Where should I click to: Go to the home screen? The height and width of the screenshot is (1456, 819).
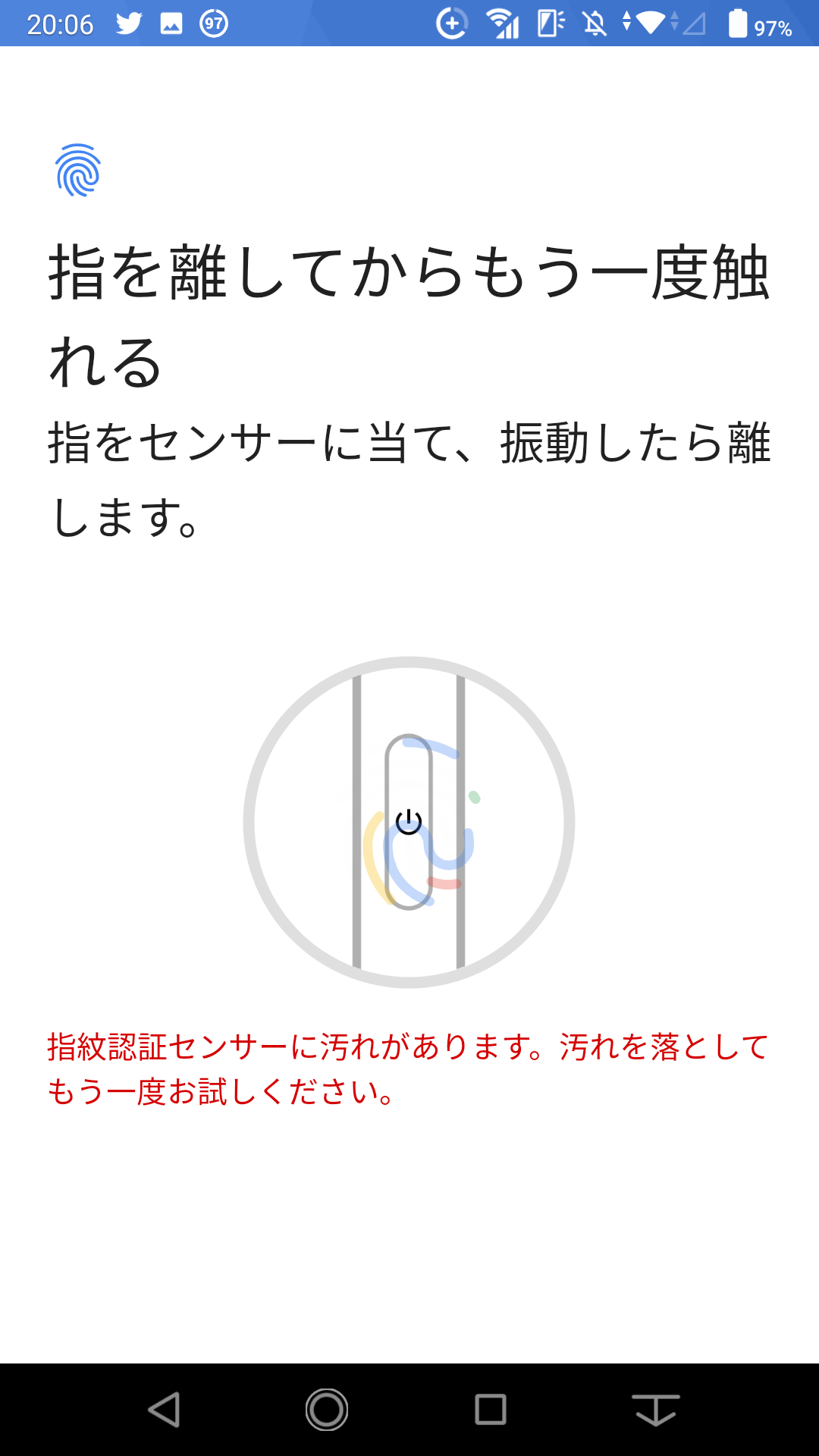(327, 1410)
